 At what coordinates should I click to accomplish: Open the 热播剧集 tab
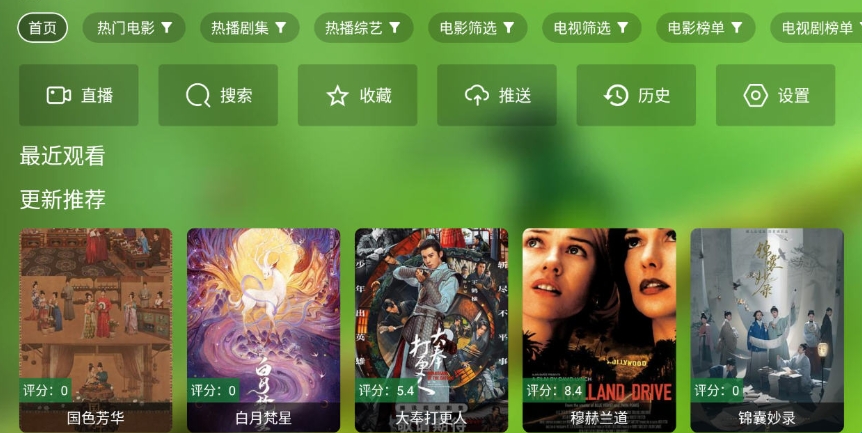pyautogui.click(x=248, y=28)
